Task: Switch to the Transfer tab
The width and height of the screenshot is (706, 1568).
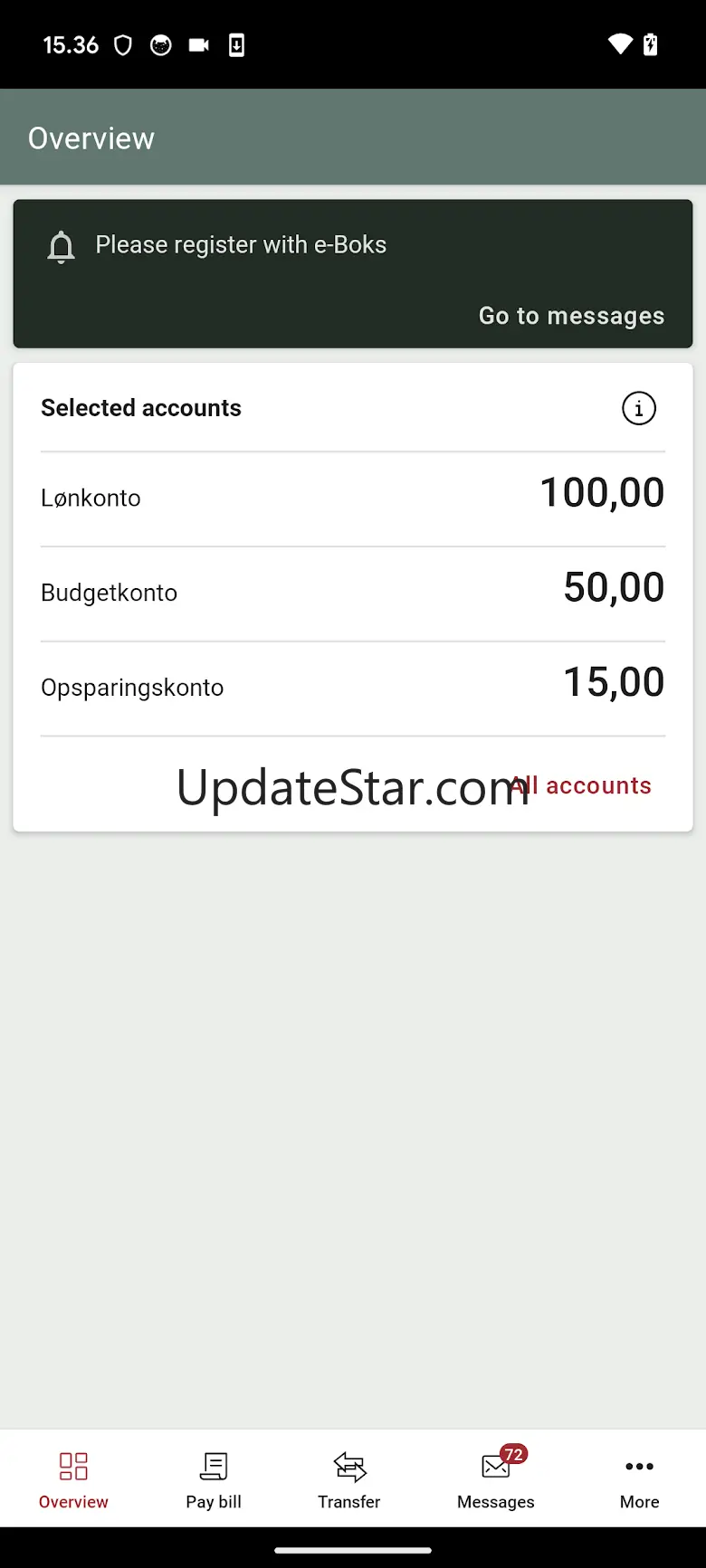Action: 349,1480
